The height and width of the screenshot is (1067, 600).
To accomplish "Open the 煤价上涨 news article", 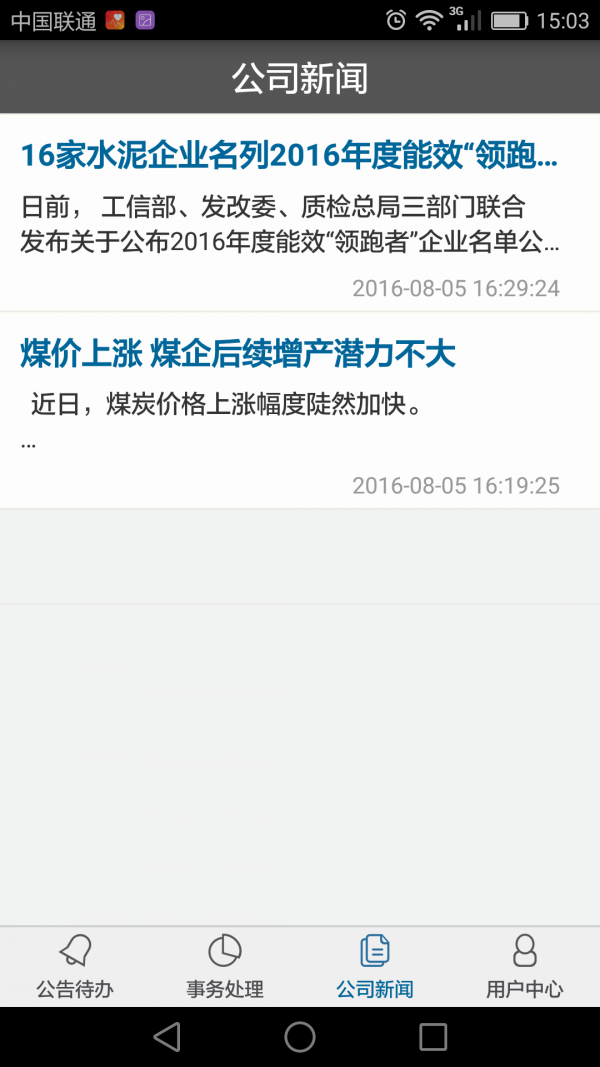I will point(238,353).
